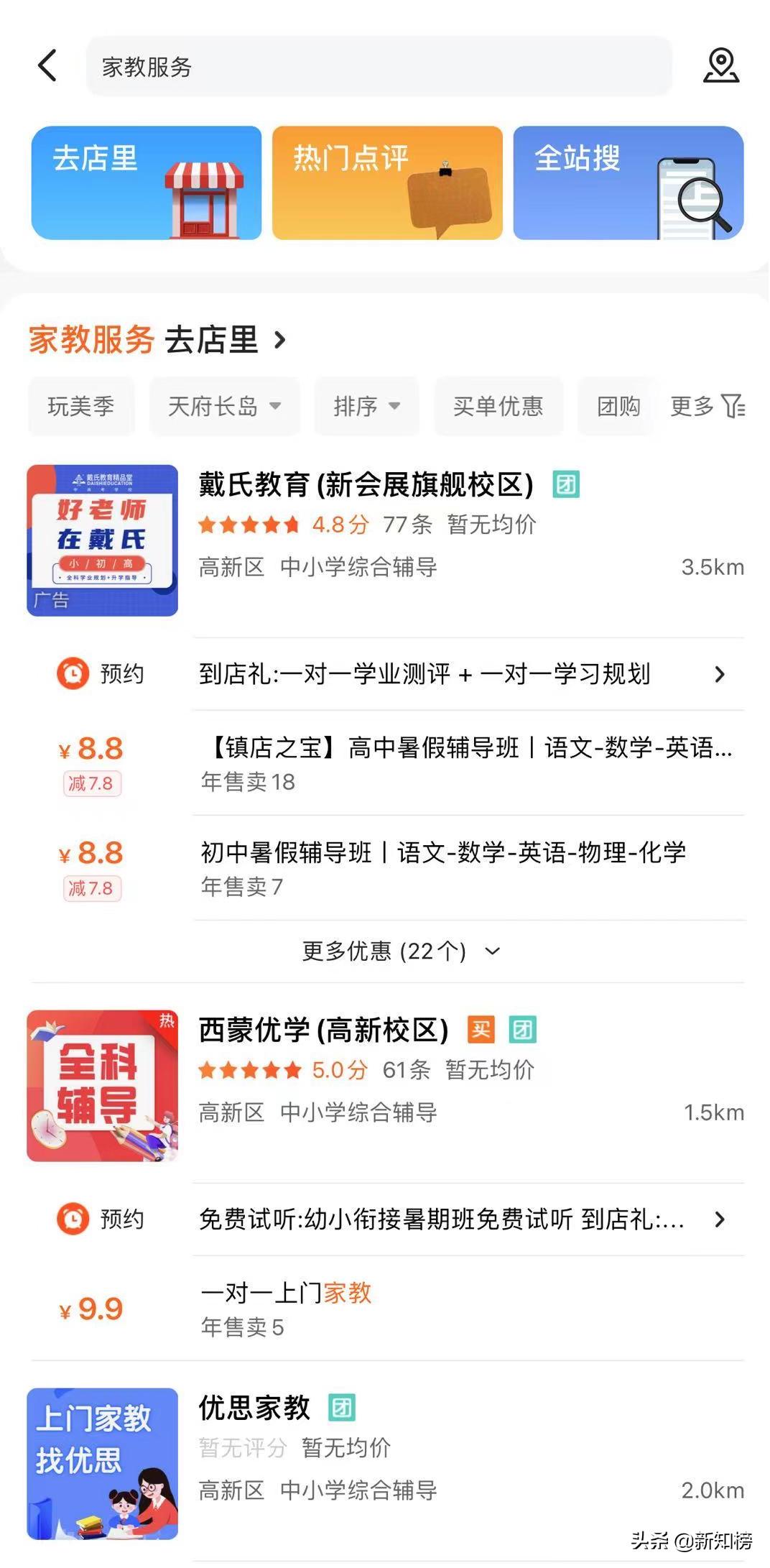Tap the 买 badge next to 西蒙优学

(482, 1030)
